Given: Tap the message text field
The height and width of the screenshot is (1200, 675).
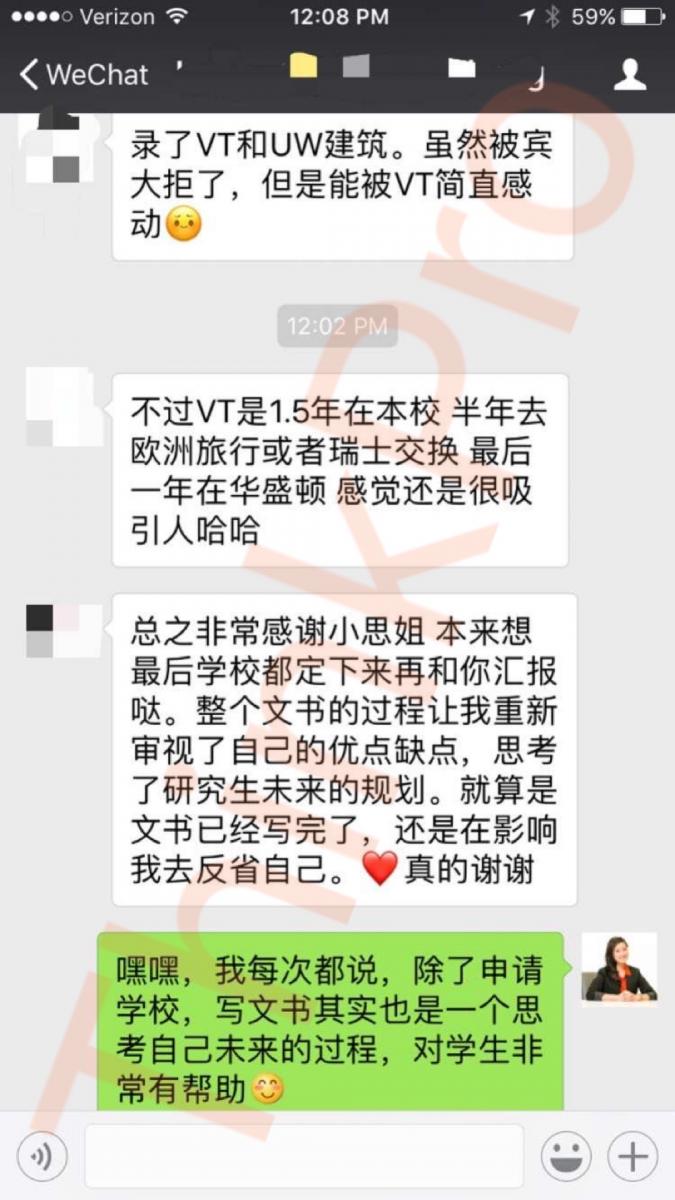Looking at the screenshot, I should [303, 1157].
